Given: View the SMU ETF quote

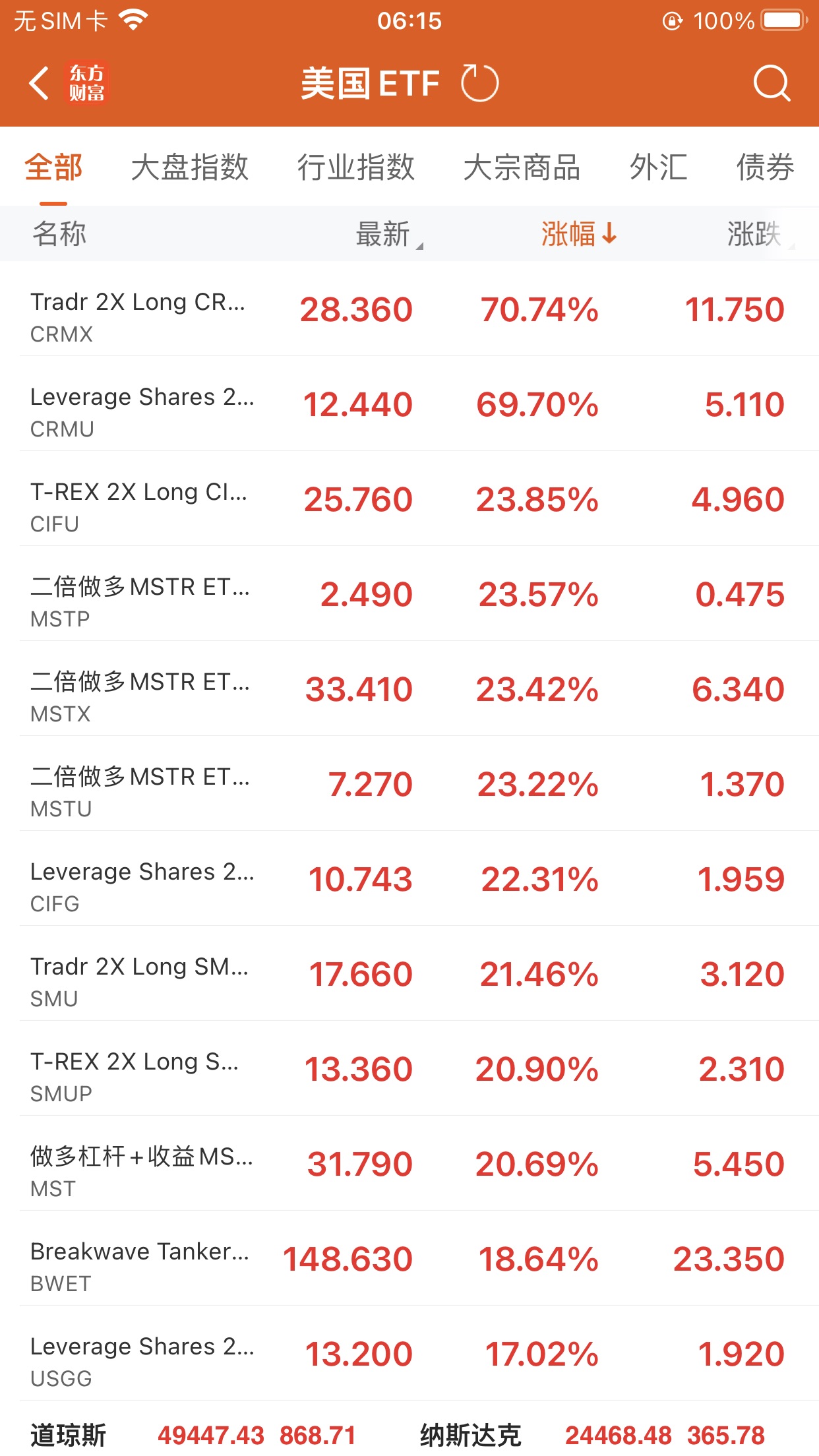Looking at the screenshot, I should coord(409,975).
